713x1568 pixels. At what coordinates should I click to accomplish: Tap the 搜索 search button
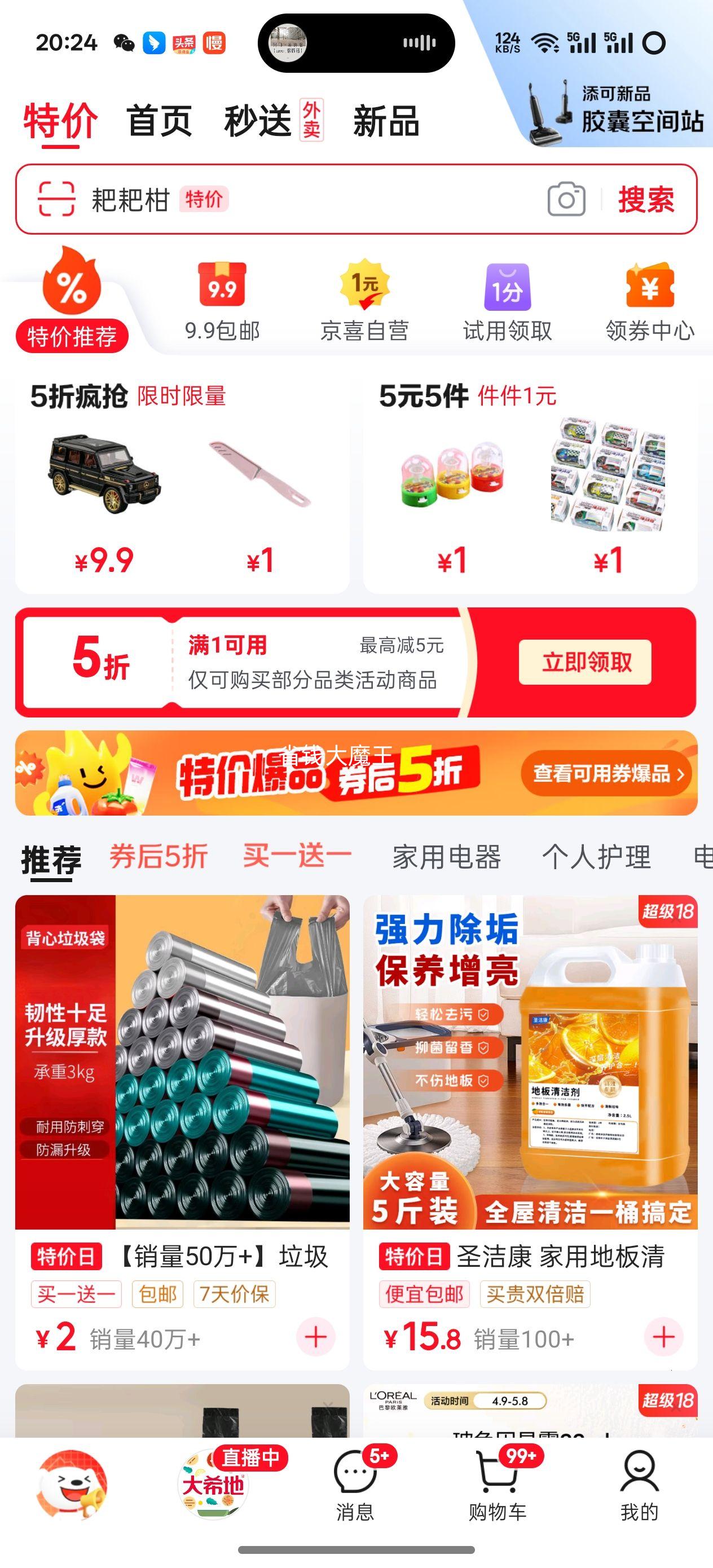point(646,200)
